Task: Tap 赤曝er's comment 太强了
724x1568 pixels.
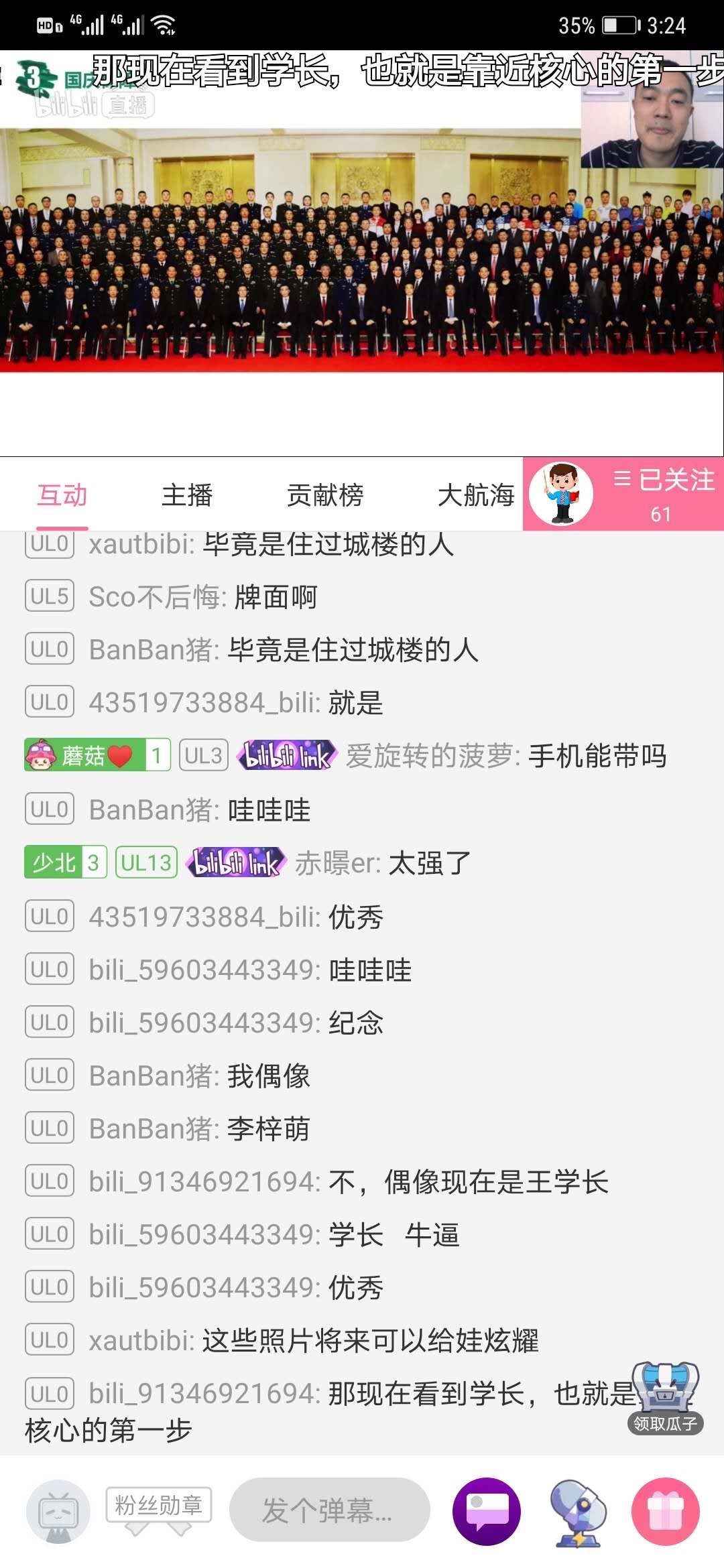Action: coord(382,863)
